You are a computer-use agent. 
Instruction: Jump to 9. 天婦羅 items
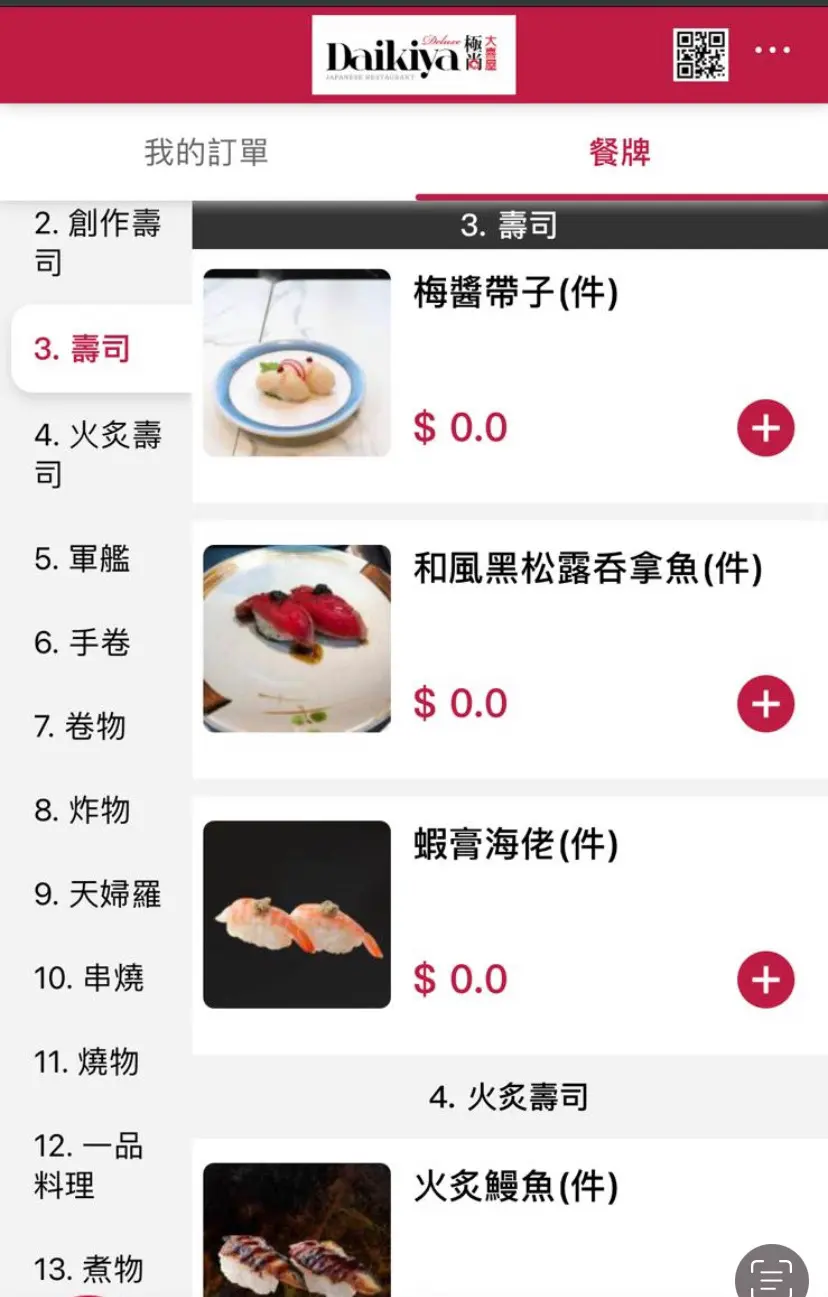coord(97,894)
